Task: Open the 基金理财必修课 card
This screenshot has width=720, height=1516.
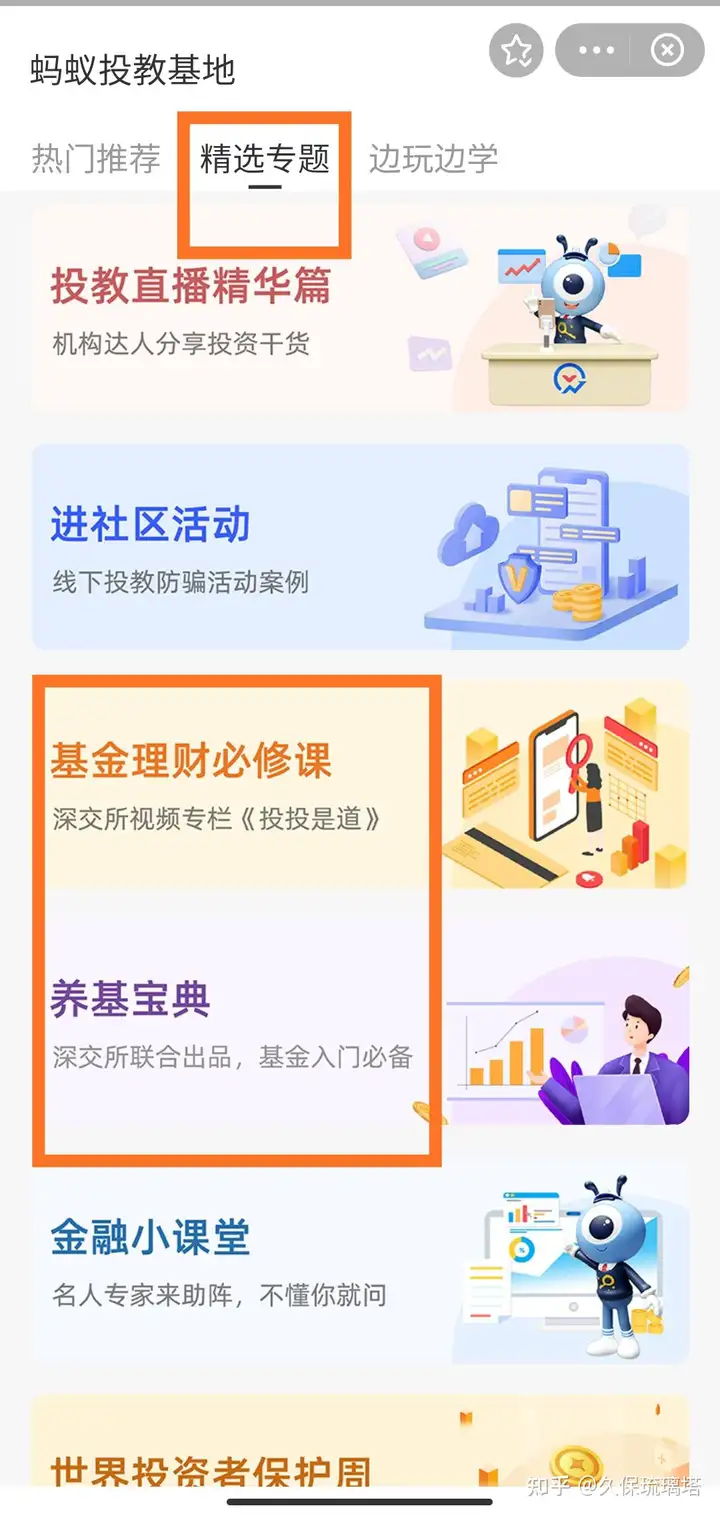Action: point(360,785)
